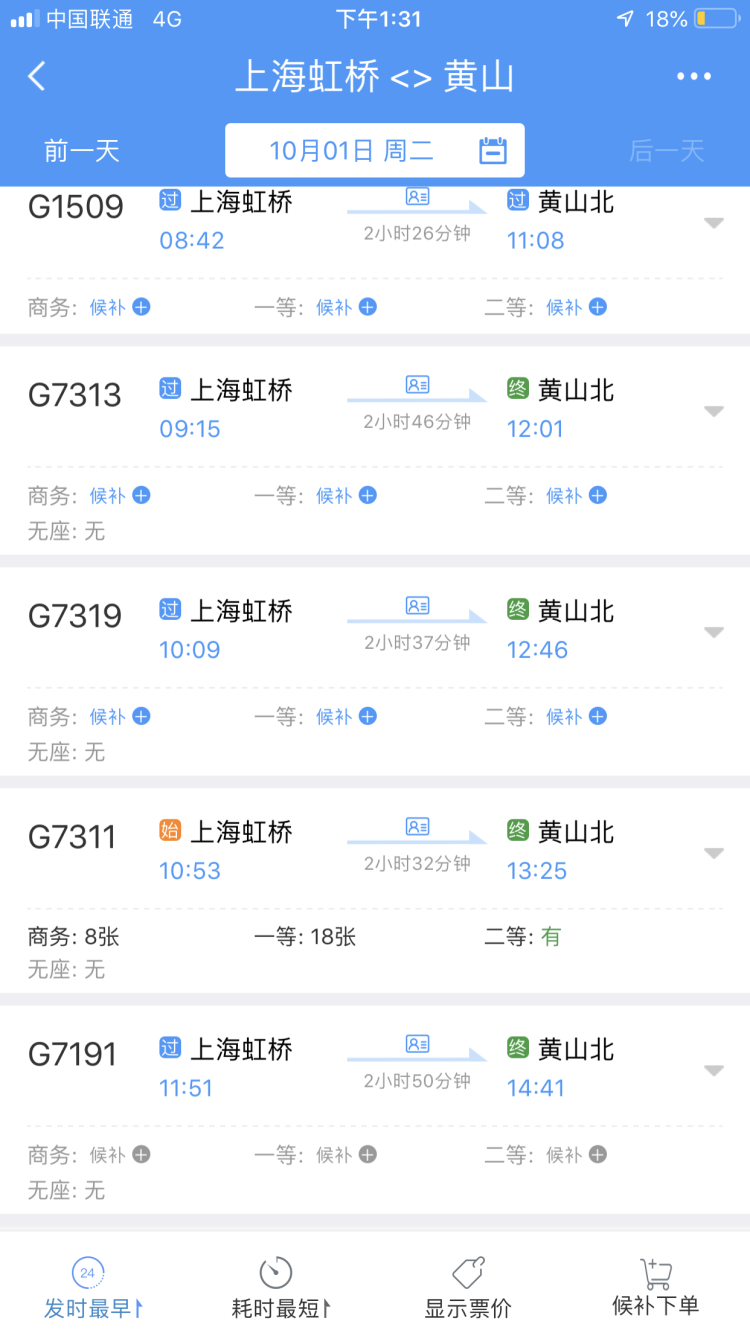Expand details for train G7191
This screenshot has height=1333, width=750.
point(713,1070)
